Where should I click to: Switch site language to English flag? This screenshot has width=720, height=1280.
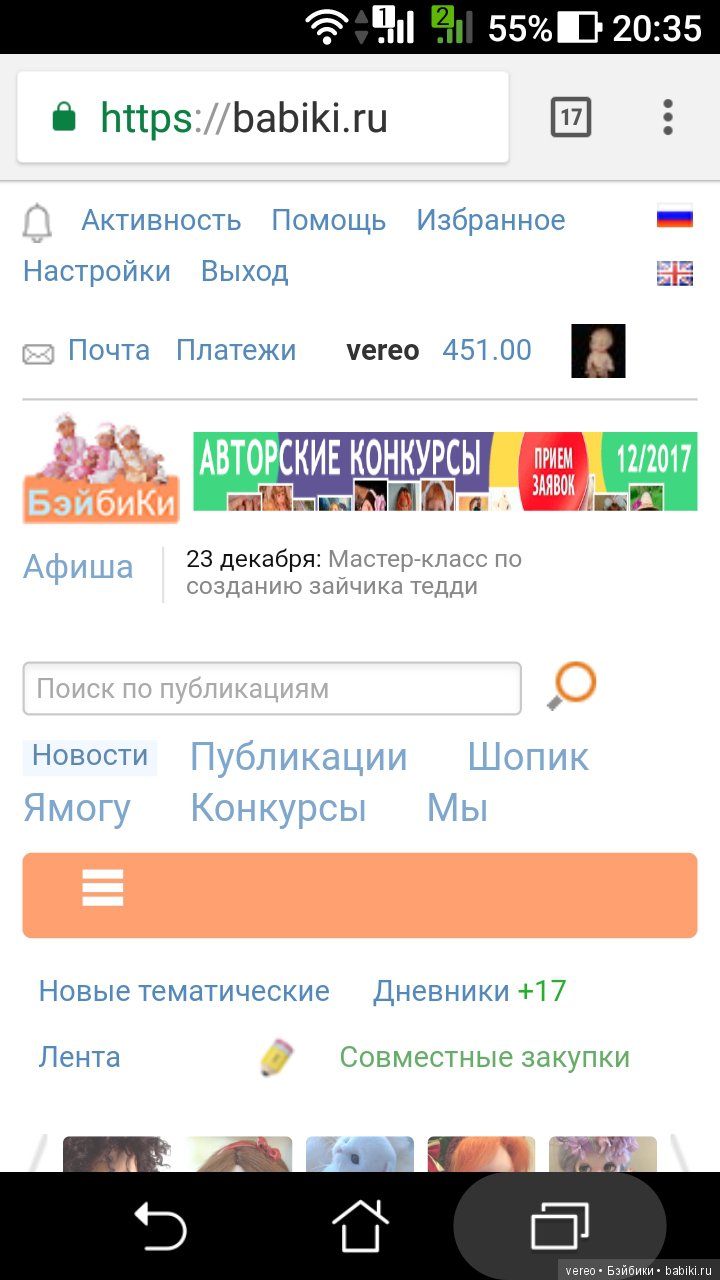[674, 273]
